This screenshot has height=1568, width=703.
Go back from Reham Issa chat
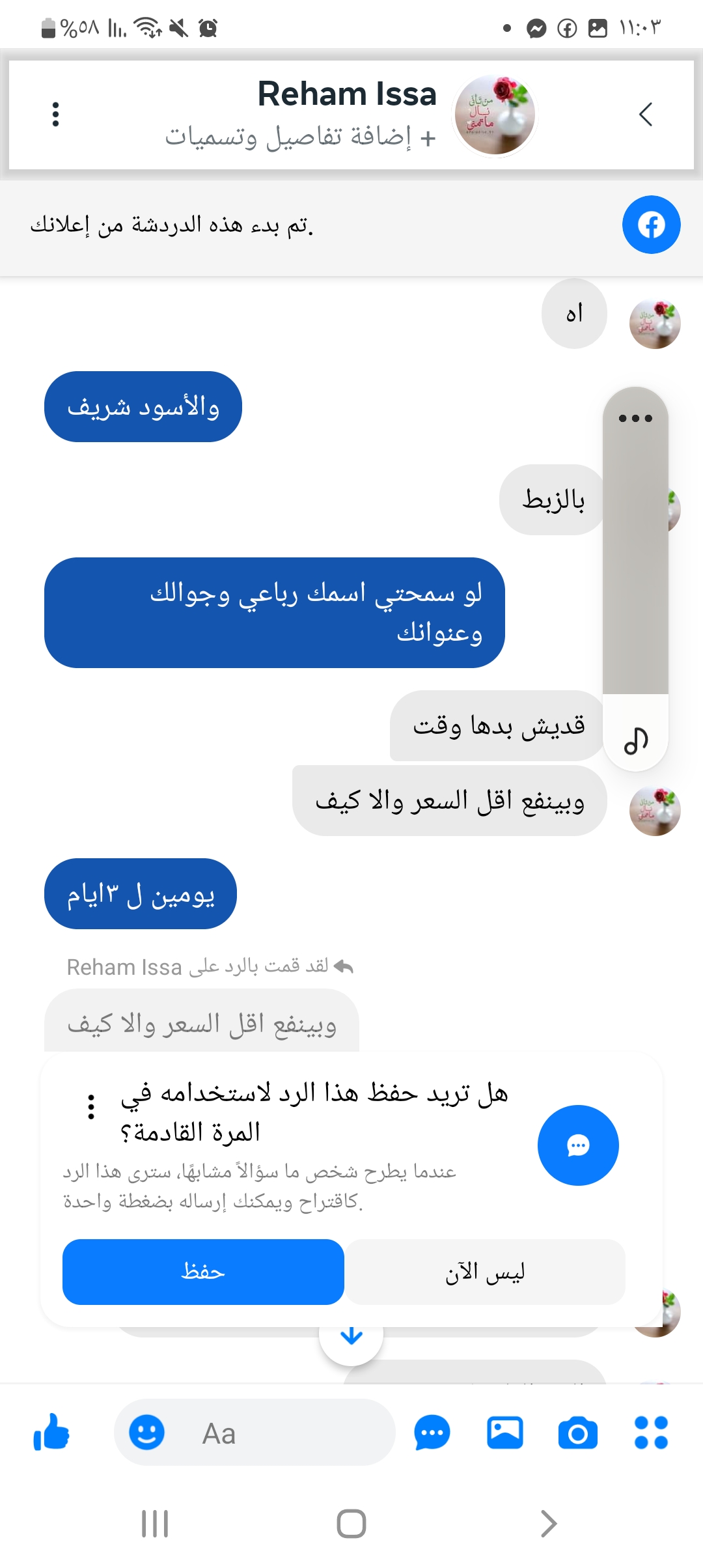tap(645, 115)
